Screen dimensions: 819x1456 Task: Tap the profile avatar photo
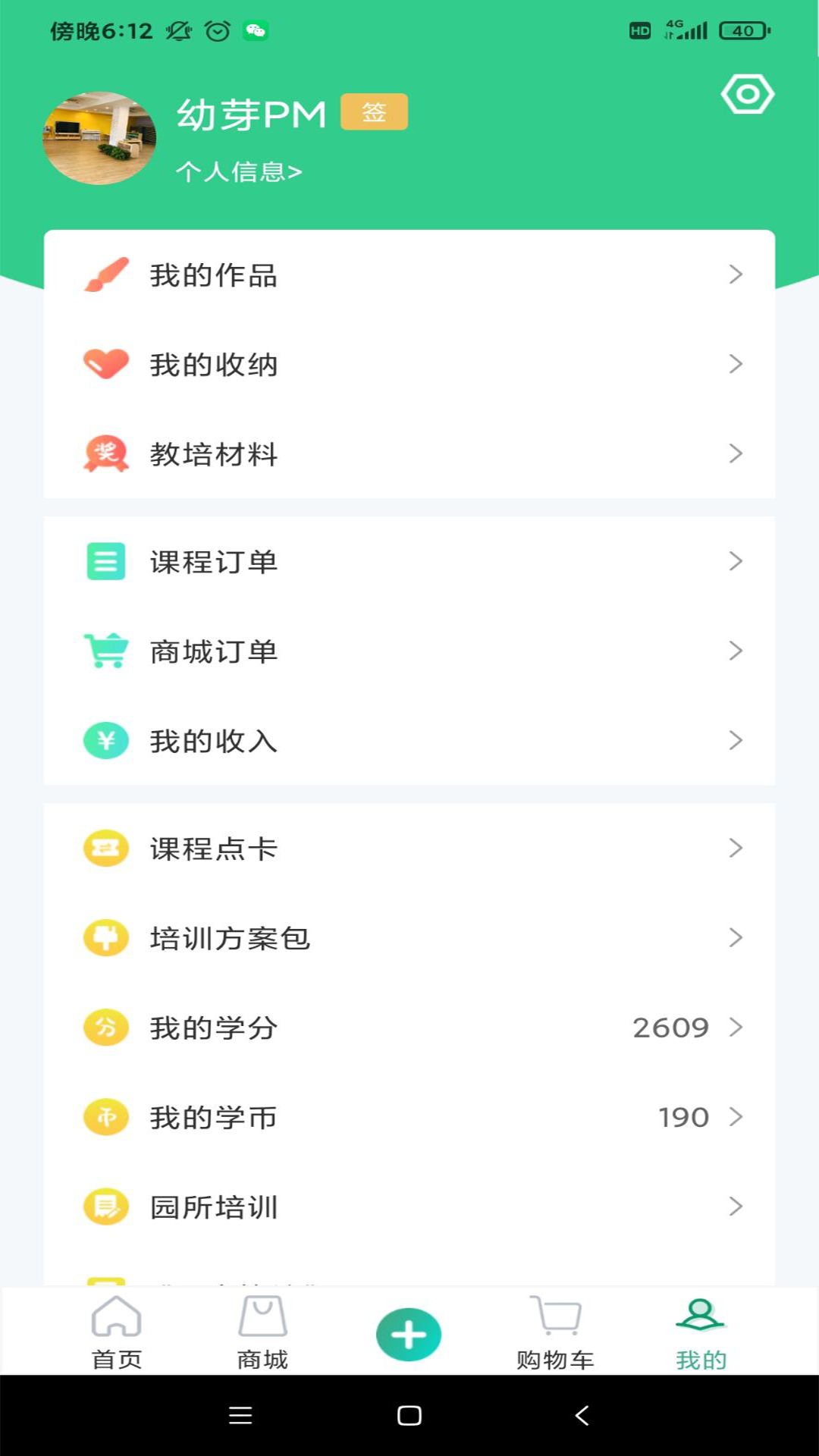pos(99,138)
